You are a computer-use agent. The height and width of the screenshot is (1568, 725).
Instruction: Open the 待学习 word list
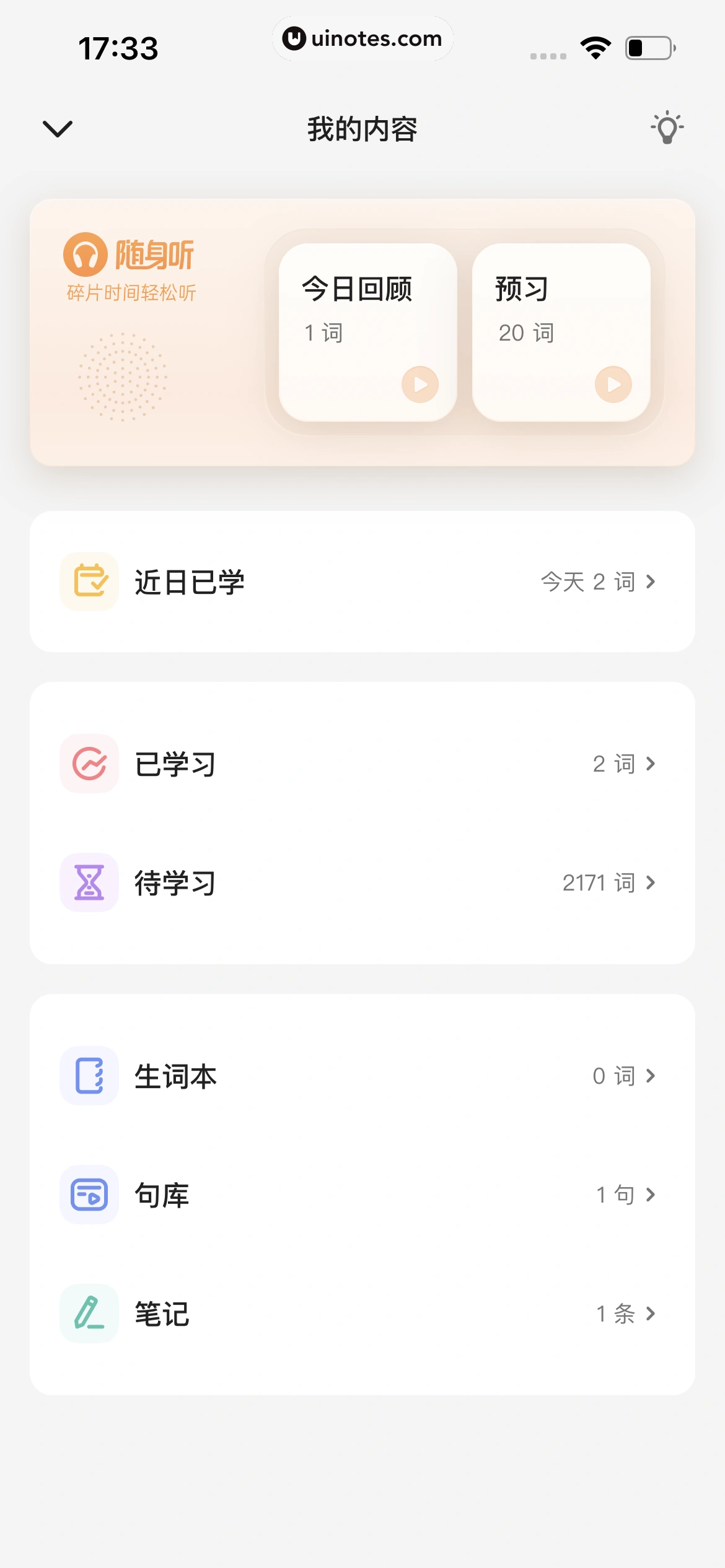coord(651,883)
